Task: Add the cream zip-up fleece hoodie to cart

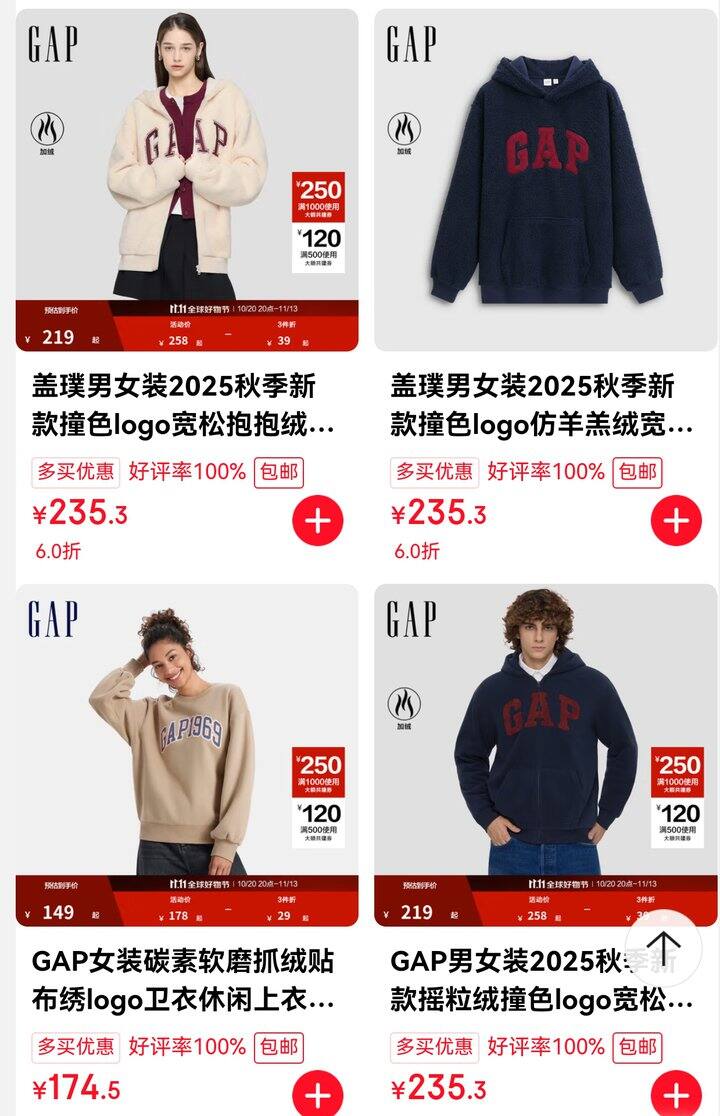Action: click(x=318, y=521)
